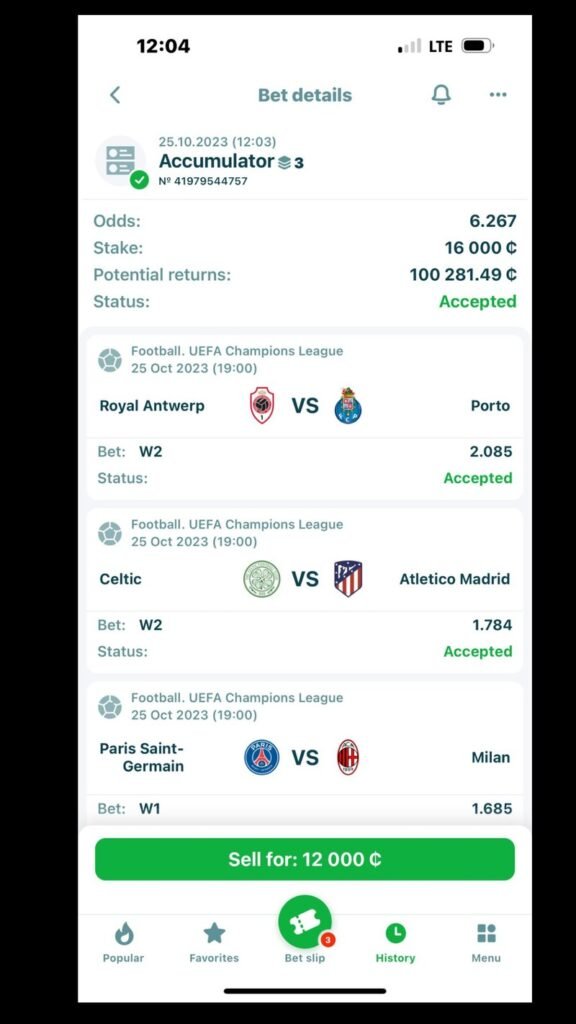Screen dimensions: 576x1024
Task: Open the Royal Antwerp vs Porto match
Action: pyautogui.click(x=305, y=406)
